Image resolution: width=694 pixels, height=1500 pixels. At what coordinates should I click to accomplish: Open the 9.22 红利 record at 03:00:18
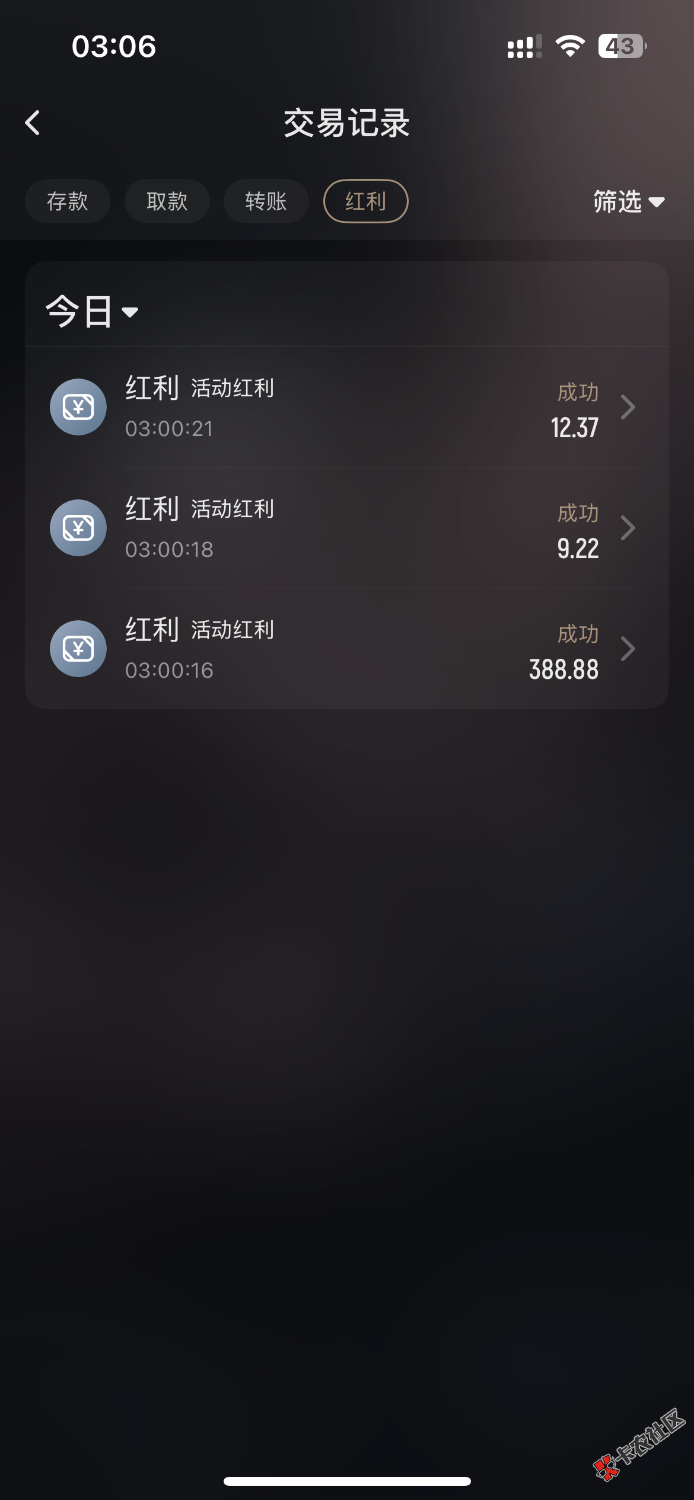347,528
